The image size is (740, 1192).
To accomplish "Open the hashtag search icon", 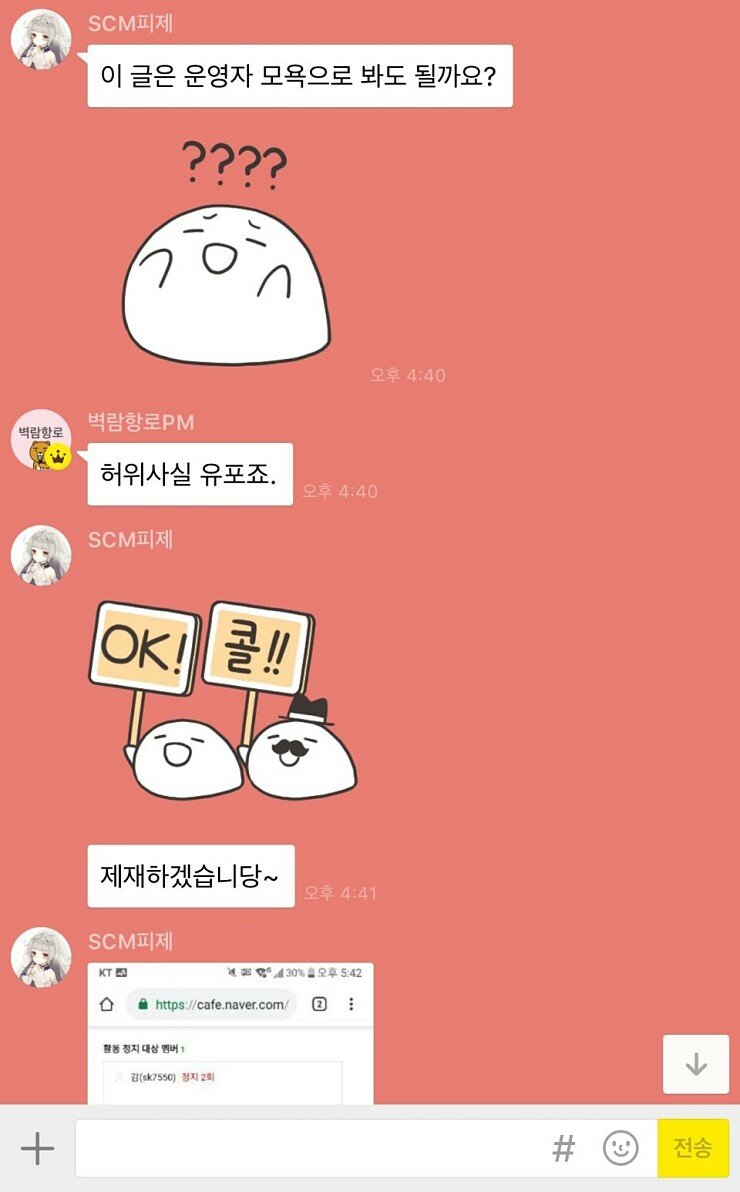I will point(564,1148).
